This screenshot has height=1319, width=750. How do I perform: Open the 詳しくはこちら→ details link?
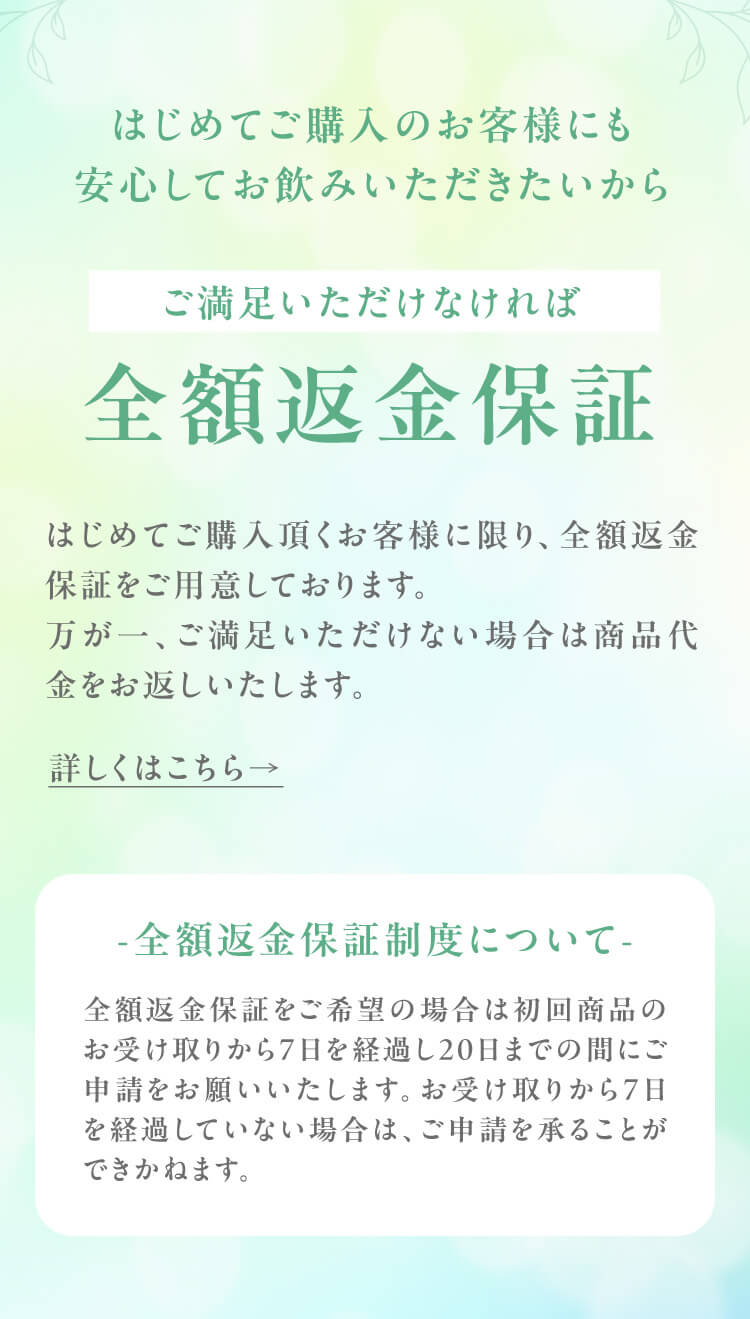165,768
